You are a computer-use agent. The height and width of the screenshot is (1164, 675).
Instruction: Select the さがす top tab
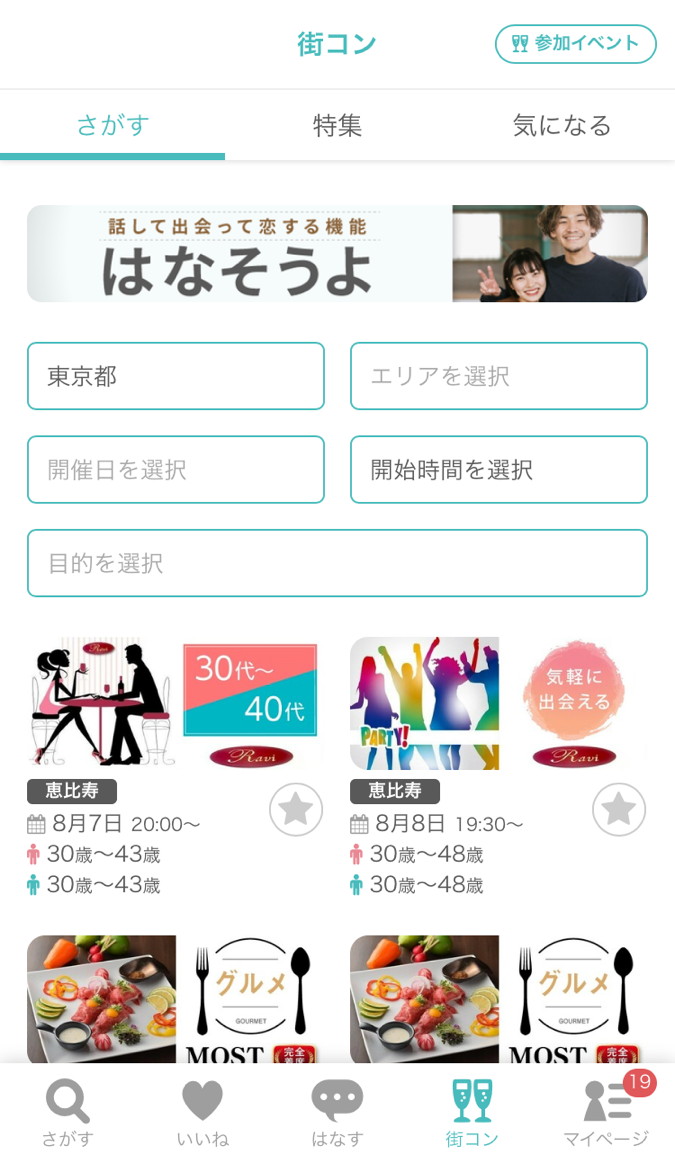[x=112, y=126]
